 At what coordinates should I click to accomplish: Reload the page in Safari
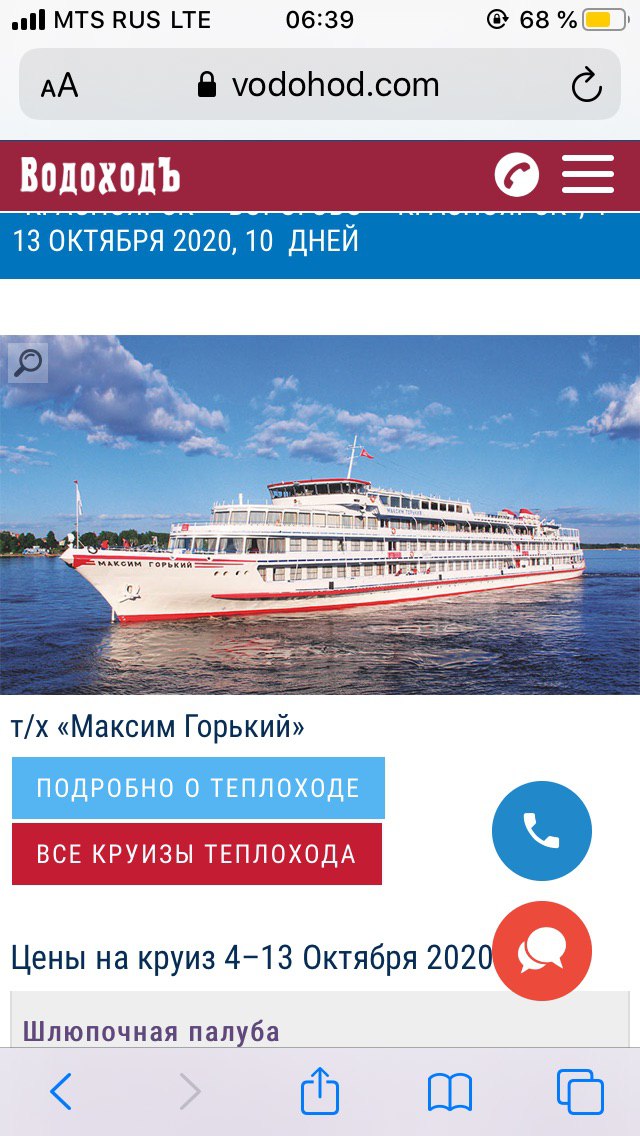pyautogui.click(x=586, y=85)
